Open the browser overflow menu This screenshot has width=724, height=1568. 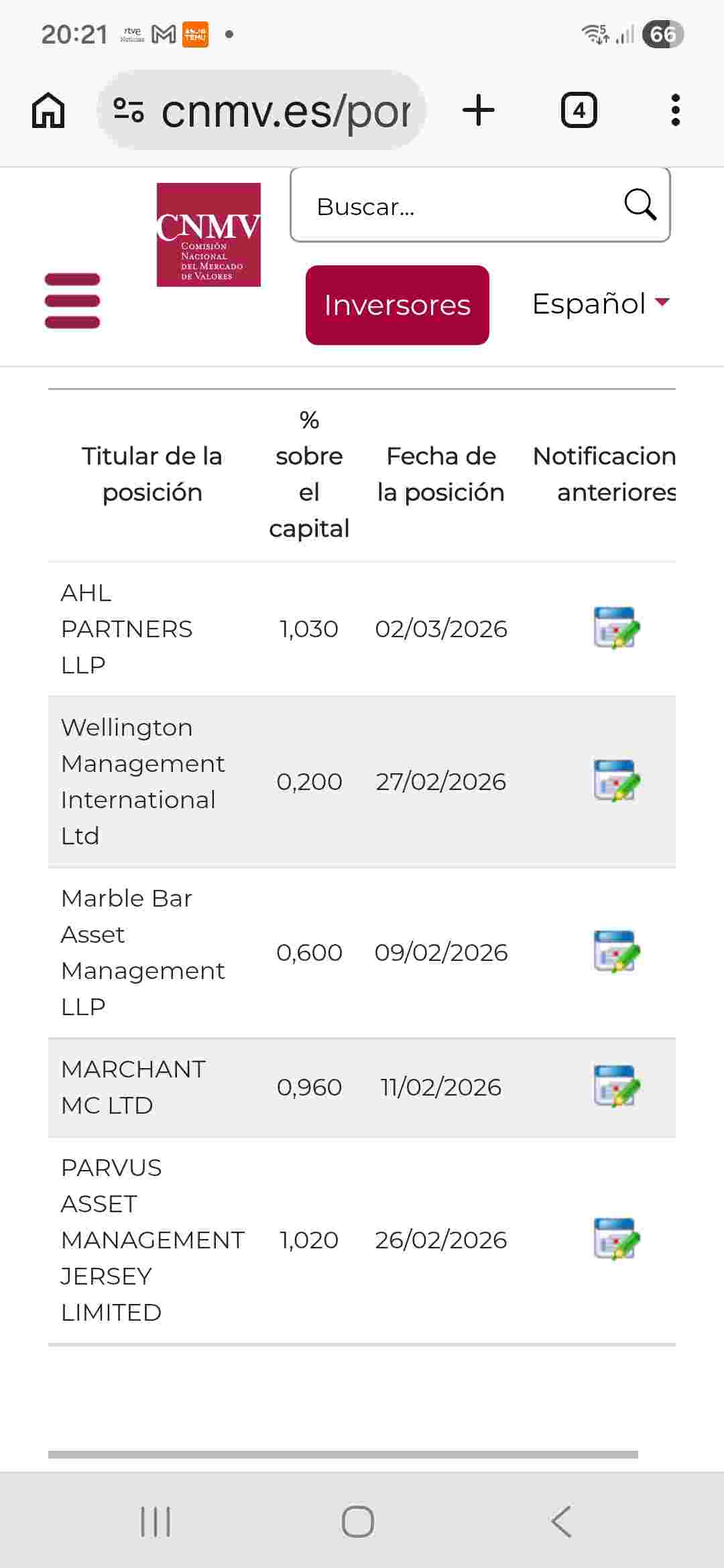(x=675, y=111)
